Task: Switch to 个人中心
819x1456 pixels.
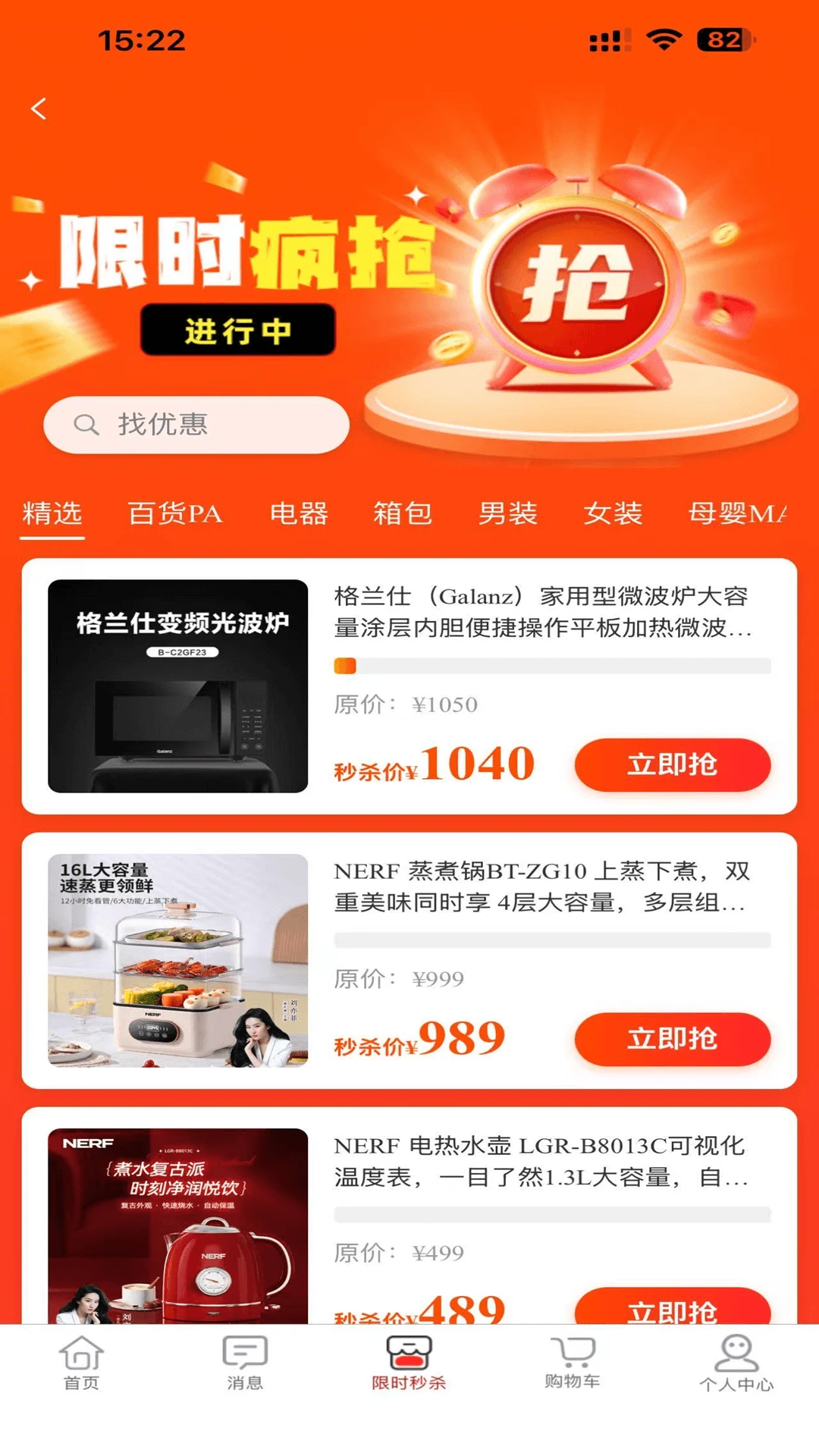Action: [736, 1363]
